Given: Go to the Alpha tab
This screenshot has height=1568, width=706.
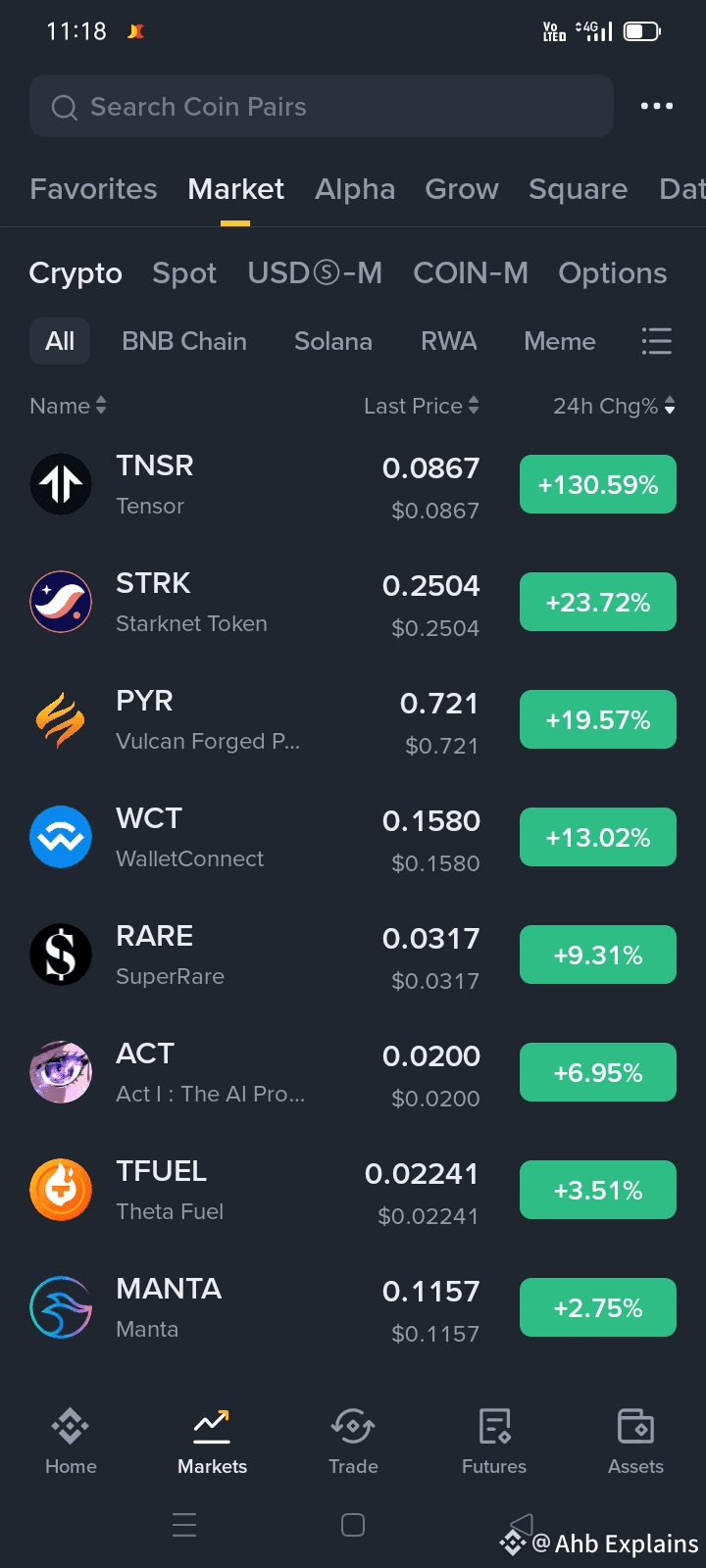Looking at the screenshot, I should (x=355, y=189).
